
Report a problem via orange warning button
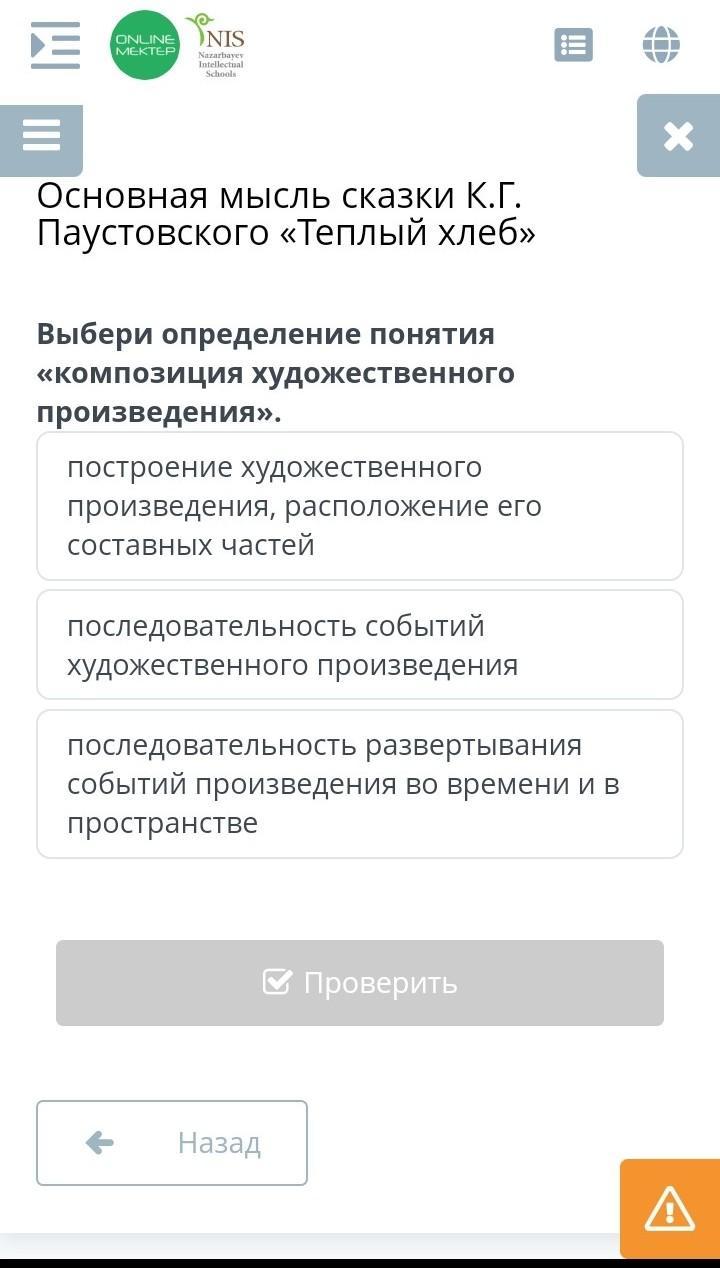(x=670, y=1209)
